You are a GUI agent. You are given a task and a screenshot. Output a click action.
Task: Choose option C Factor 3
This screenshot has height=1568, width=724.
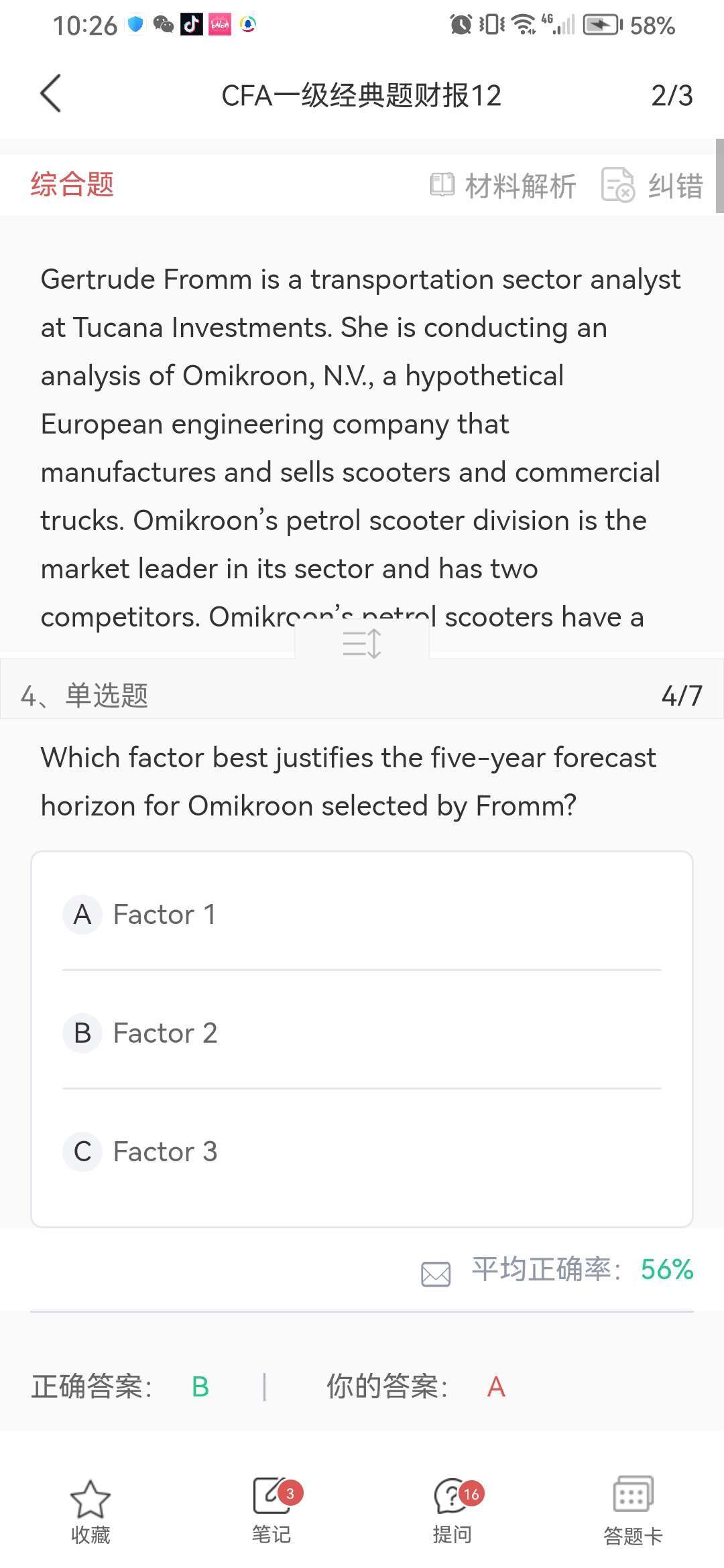[x=362, y=1151]
